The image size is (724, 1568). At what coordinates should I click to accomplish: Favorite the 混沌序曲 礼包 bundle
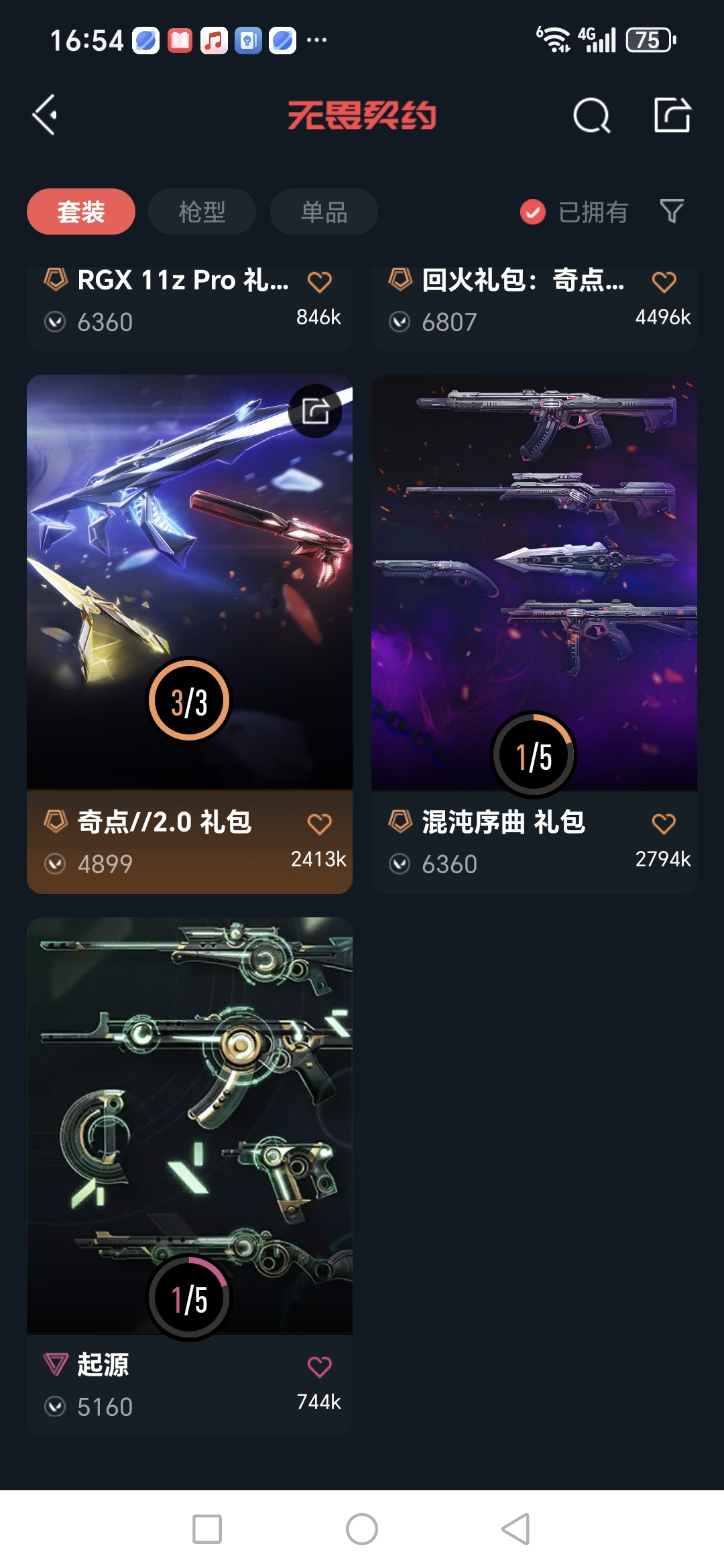tap(664, 824)
